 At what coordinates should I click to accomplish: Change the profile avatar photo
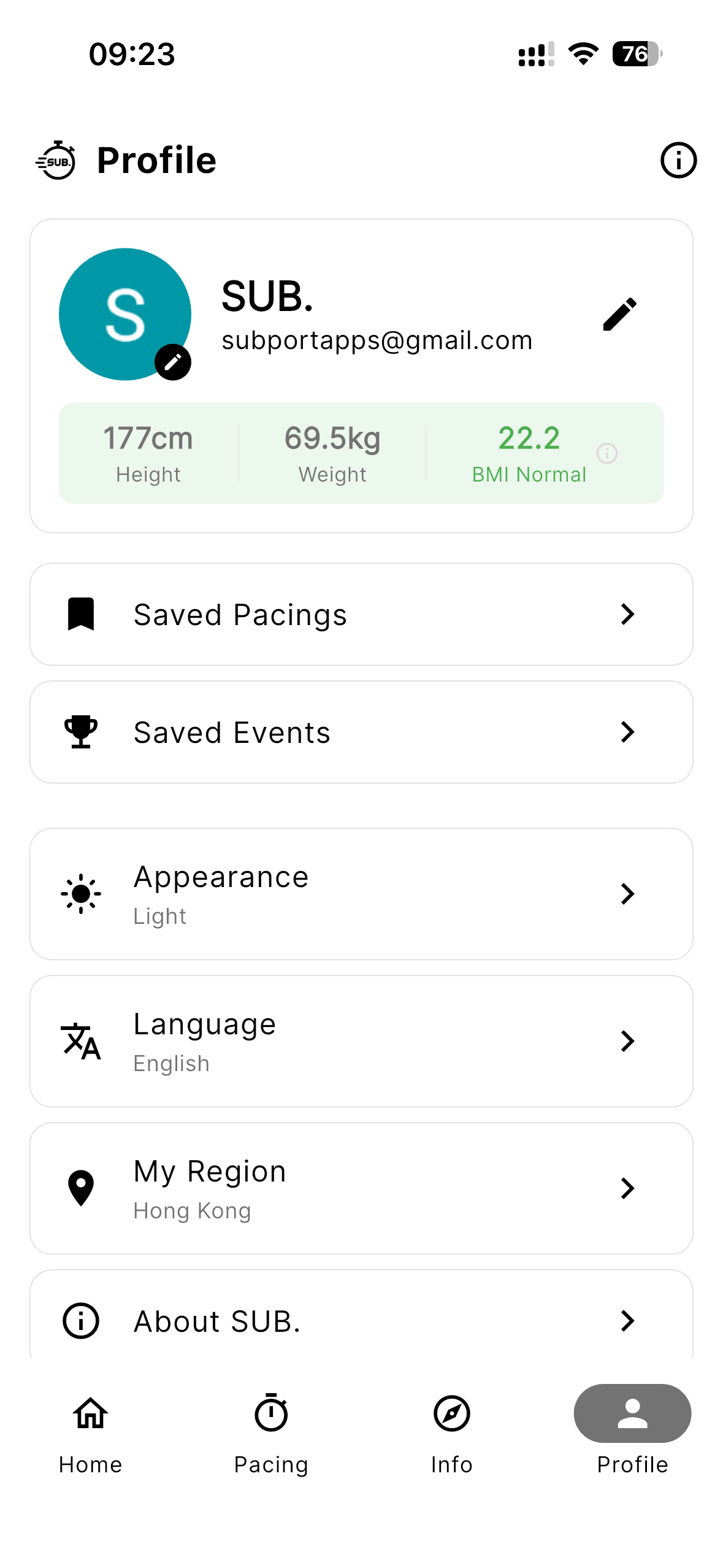pyautogui.click(x=172, y=362)
